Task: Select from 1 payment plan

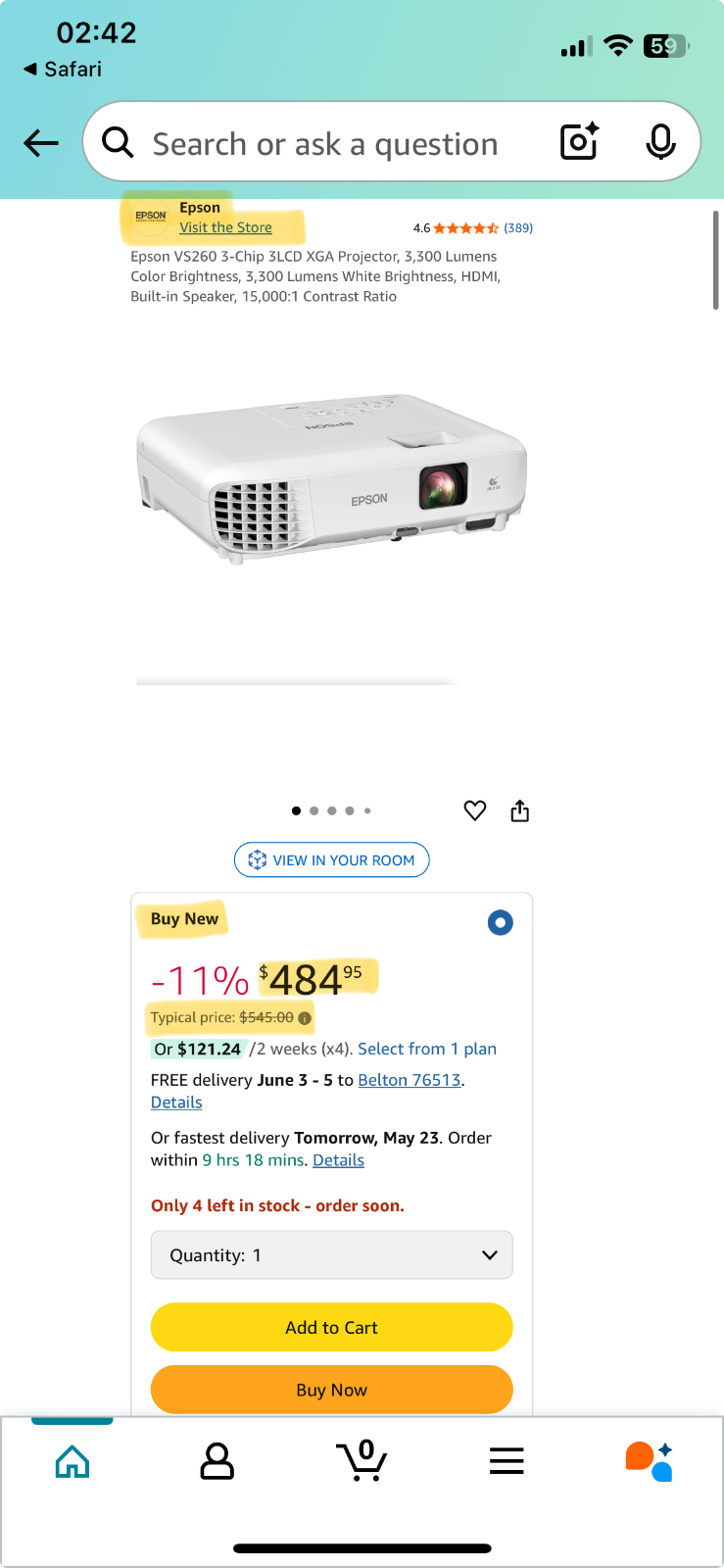Action: (x=427, y=1049)
